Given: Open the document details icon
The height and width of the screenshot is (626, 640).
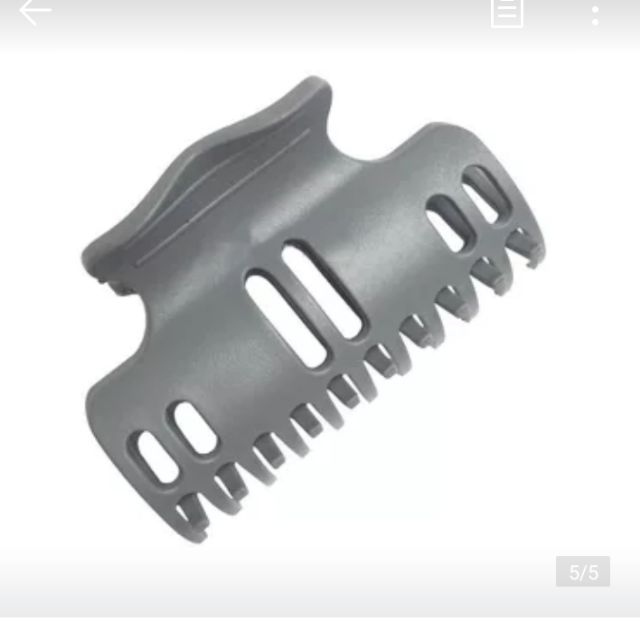Looking at the screenshot, I should click(507, 12).
